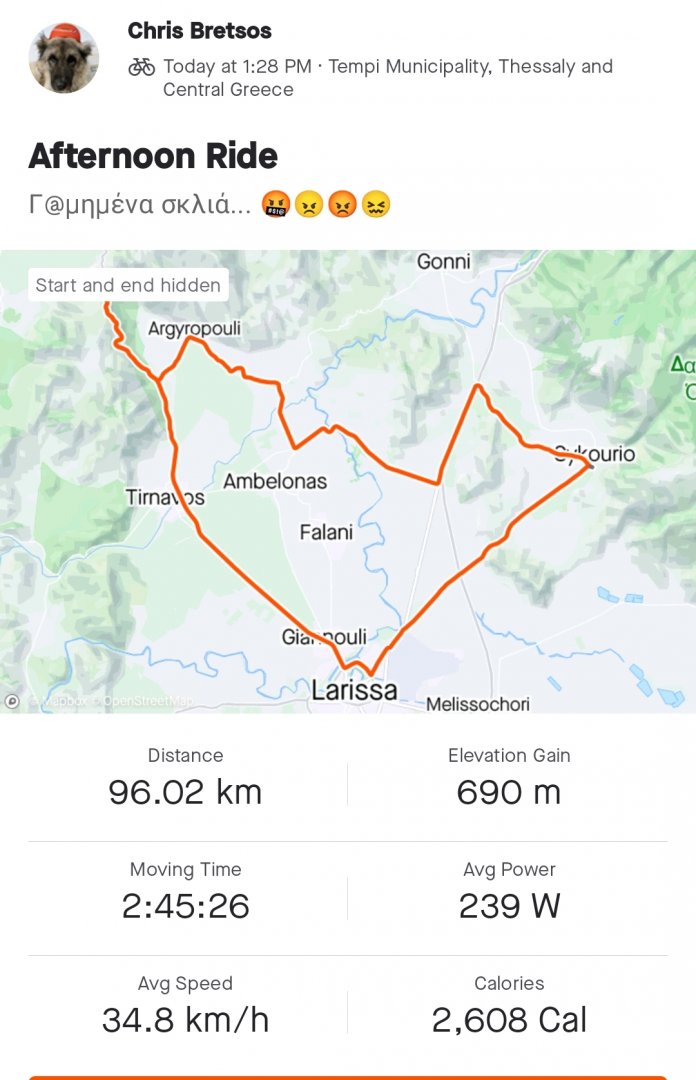Tap the orange button at the bottom

(x=348, y=1076)
